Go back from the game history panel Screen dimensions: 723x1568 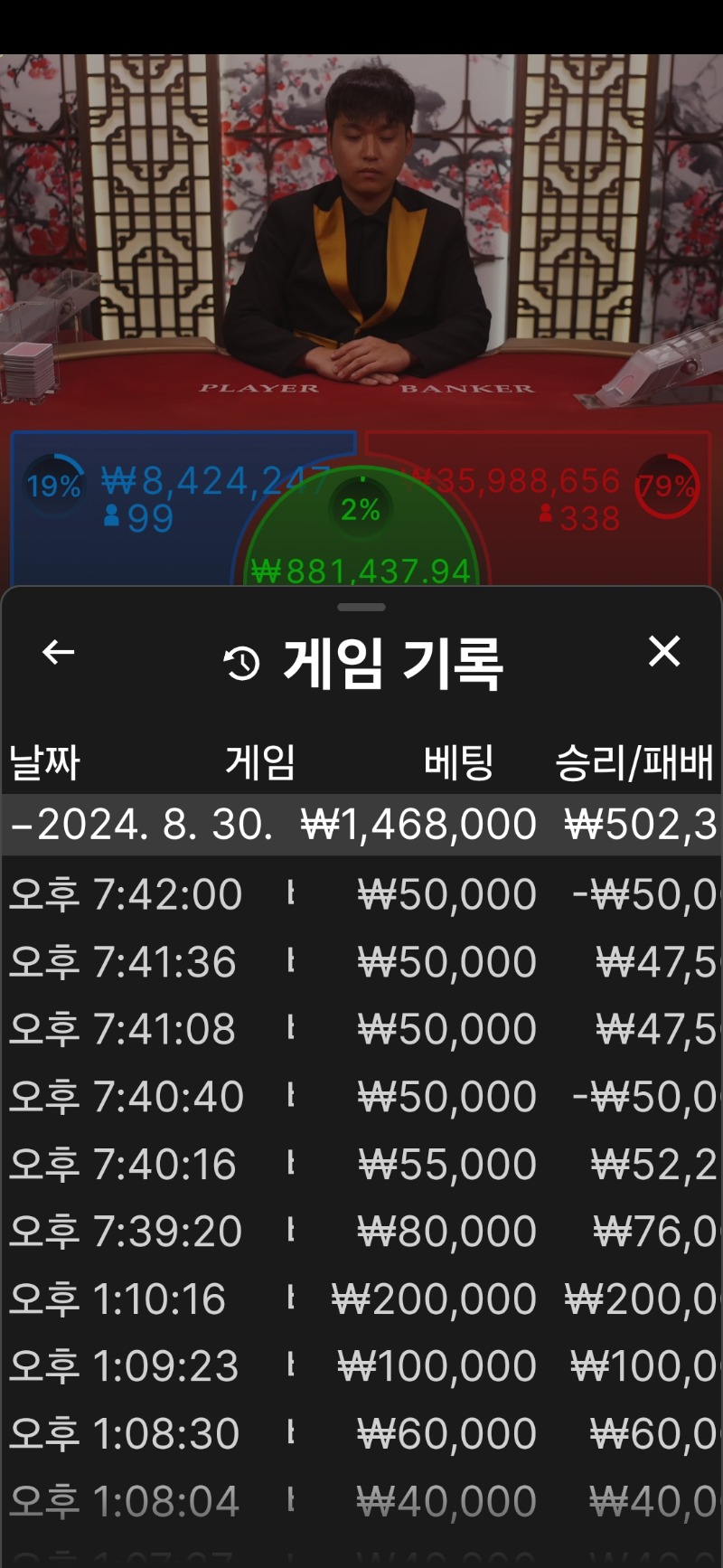[x=58, y=652]
